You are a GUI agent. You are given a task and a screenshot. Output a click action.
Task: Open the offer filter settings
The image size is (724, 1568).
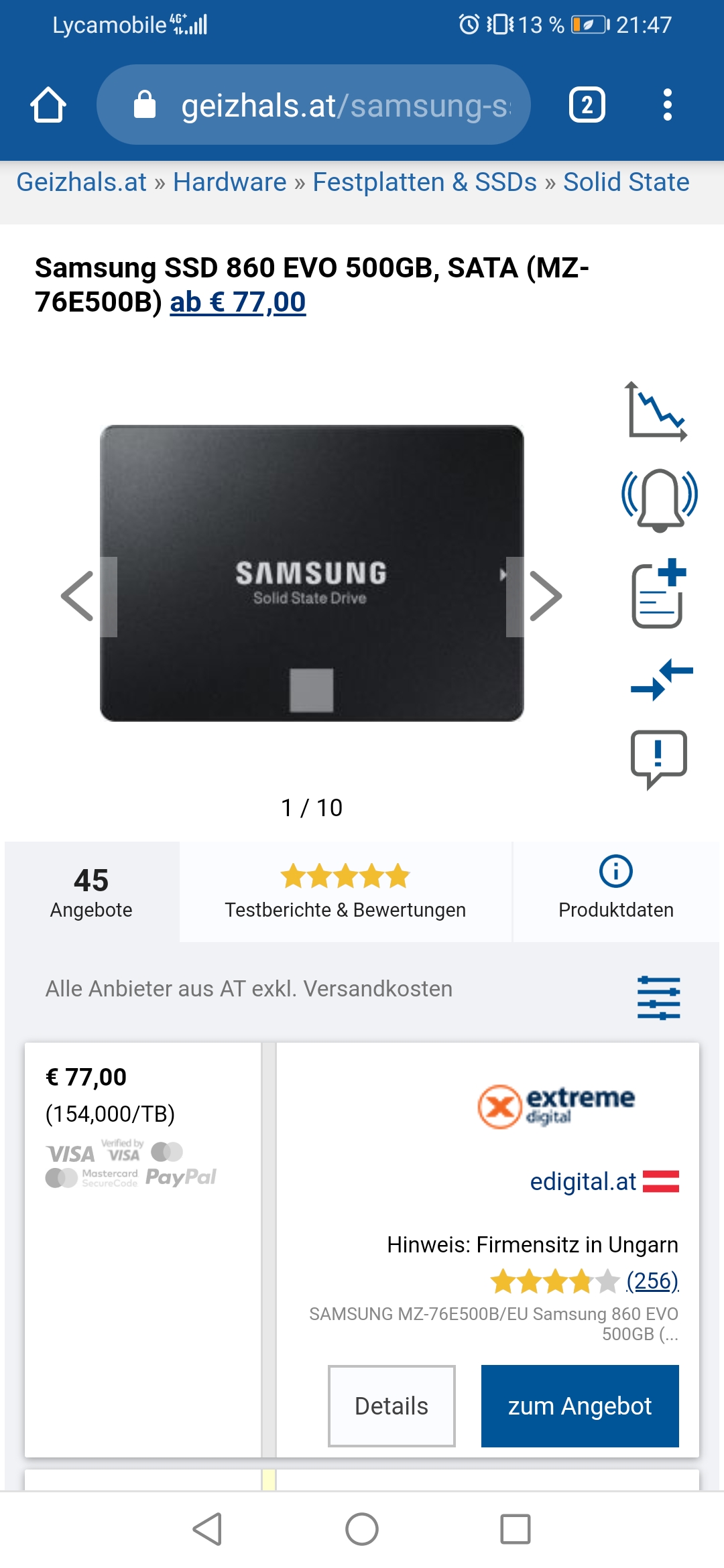pos(658,998)
